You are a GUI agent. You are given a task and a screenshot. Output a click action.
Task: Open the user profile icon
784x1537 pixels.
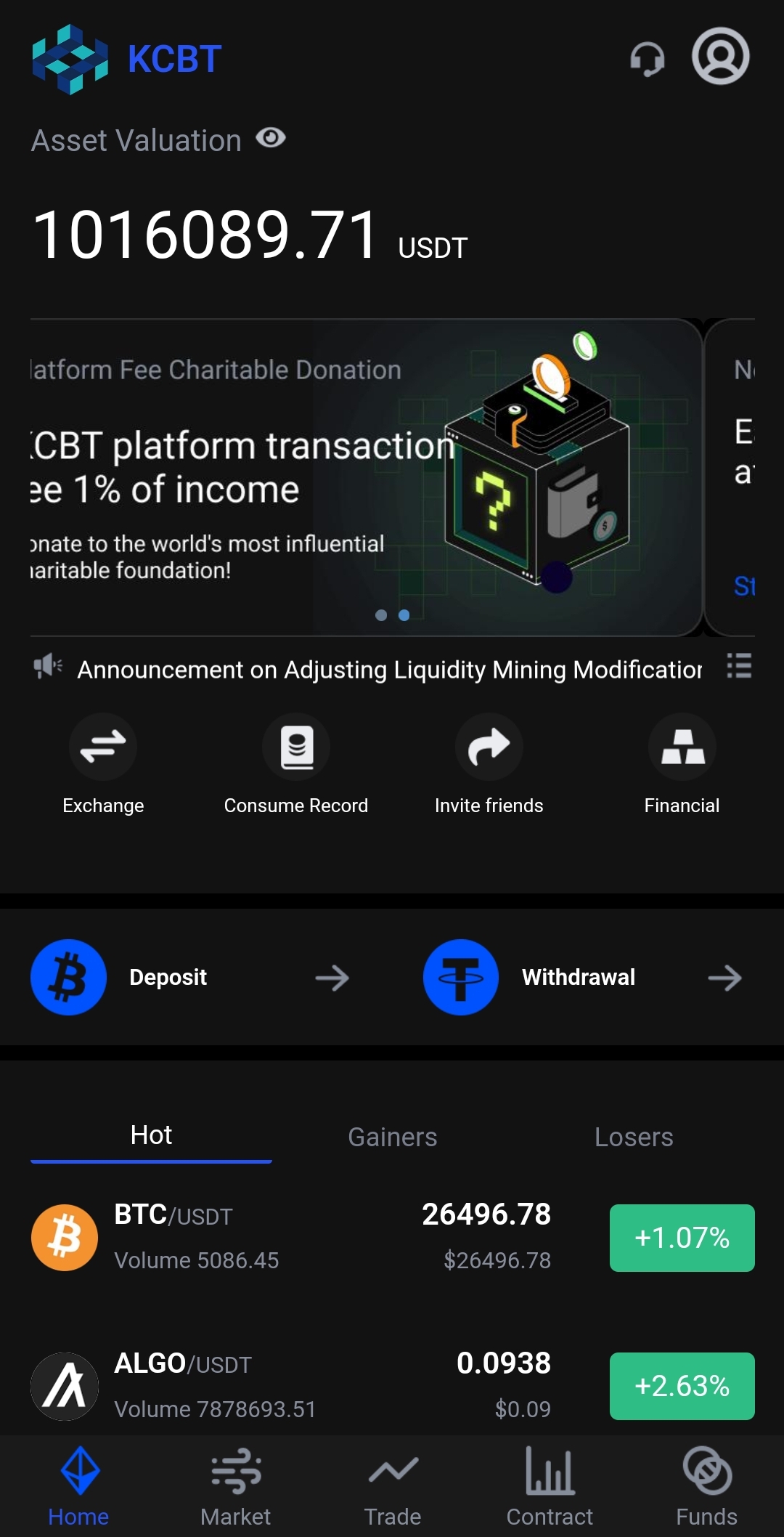tap(720, 56)
